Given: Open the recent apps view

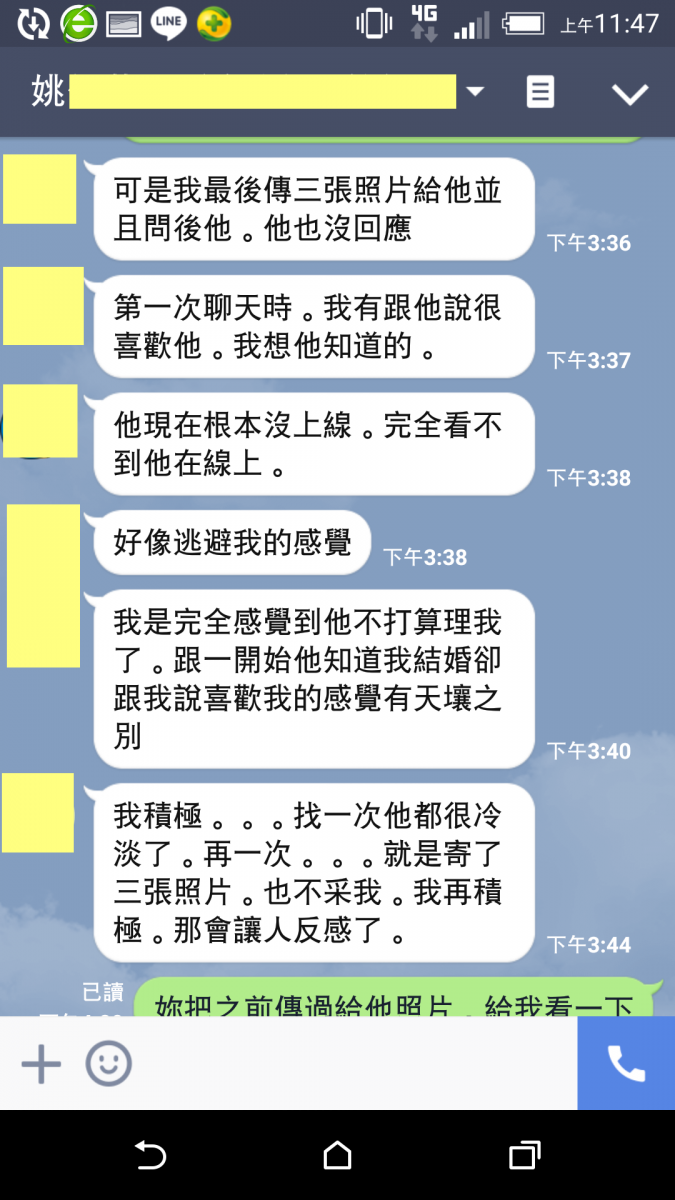Looking at the screenshot, I should 524,1156.
